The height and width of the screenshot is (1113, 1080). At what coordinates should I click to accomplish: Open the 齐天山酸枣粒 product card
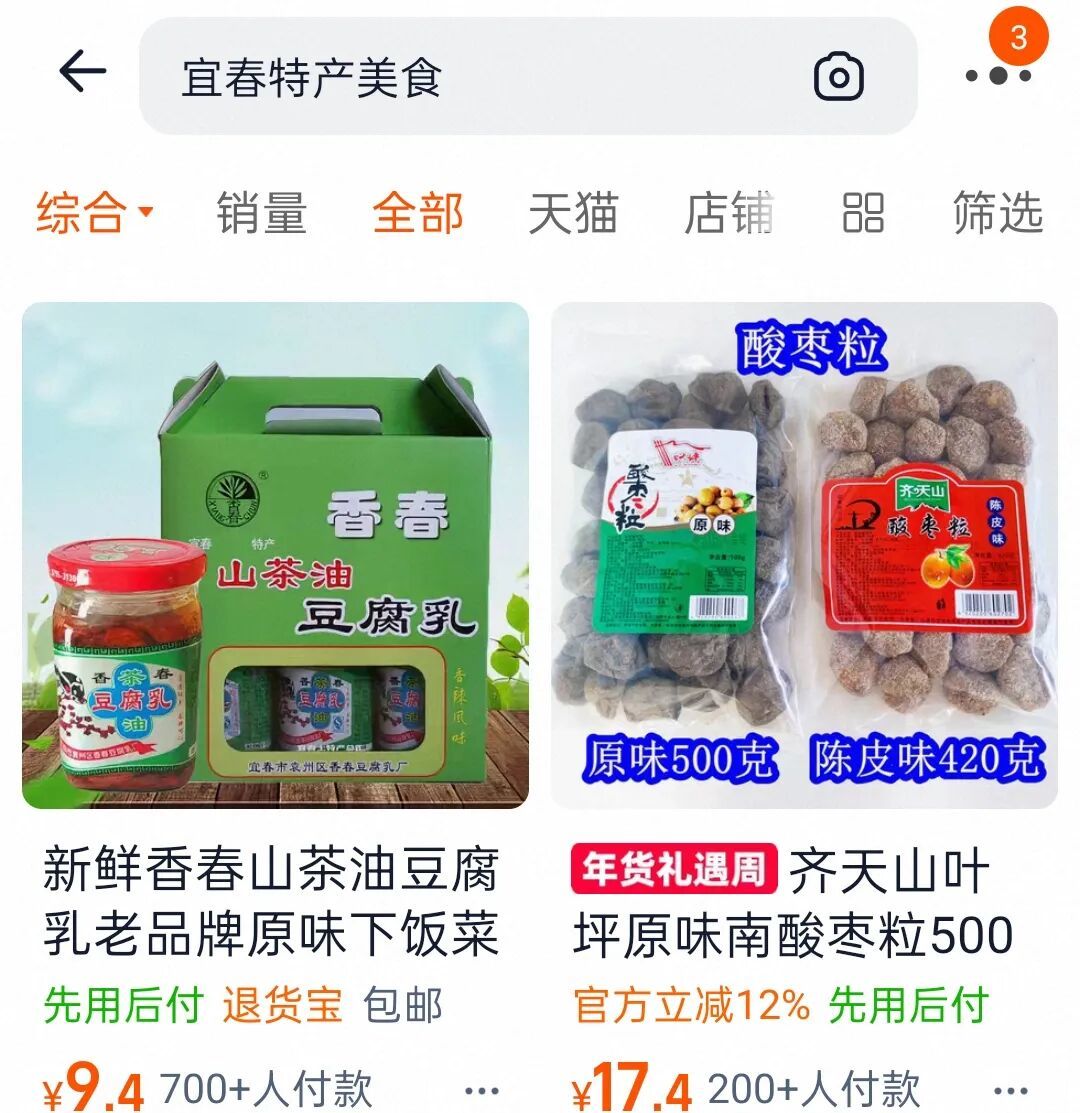(804, 556)
